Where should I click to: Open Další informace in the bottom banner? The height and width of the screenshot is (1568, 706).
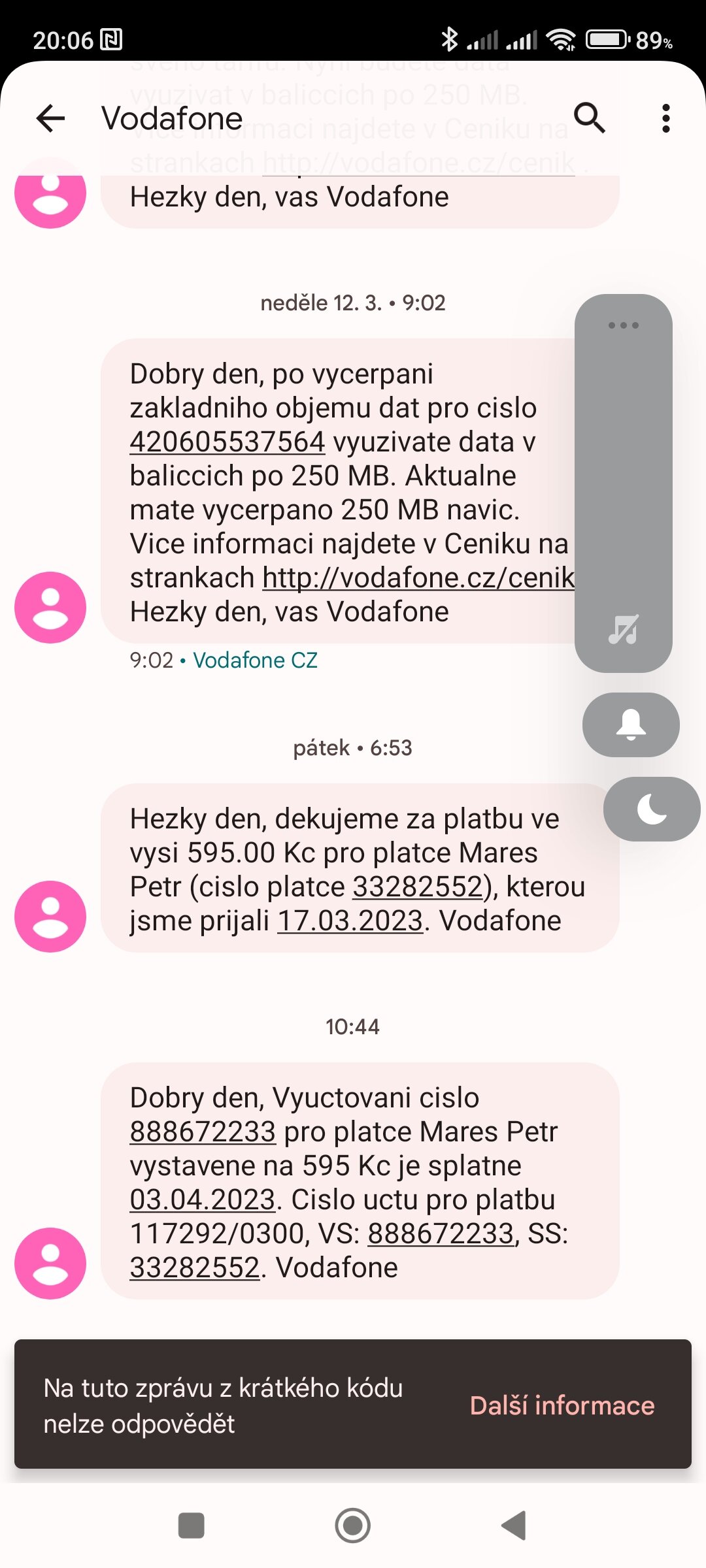click(562, 1405)
